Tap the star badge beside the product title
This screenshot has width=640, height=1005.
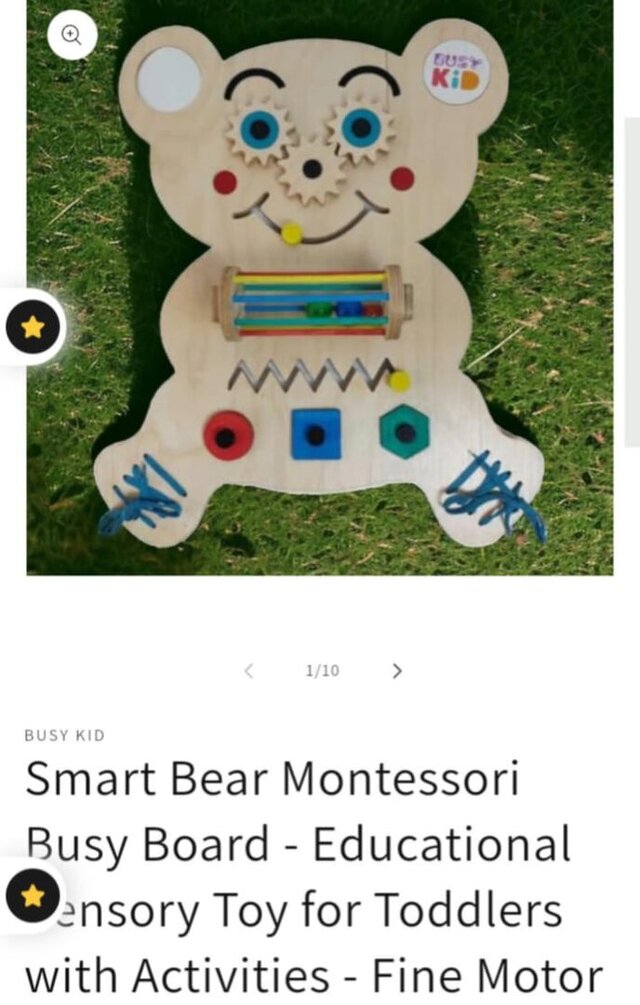(33, 894)
